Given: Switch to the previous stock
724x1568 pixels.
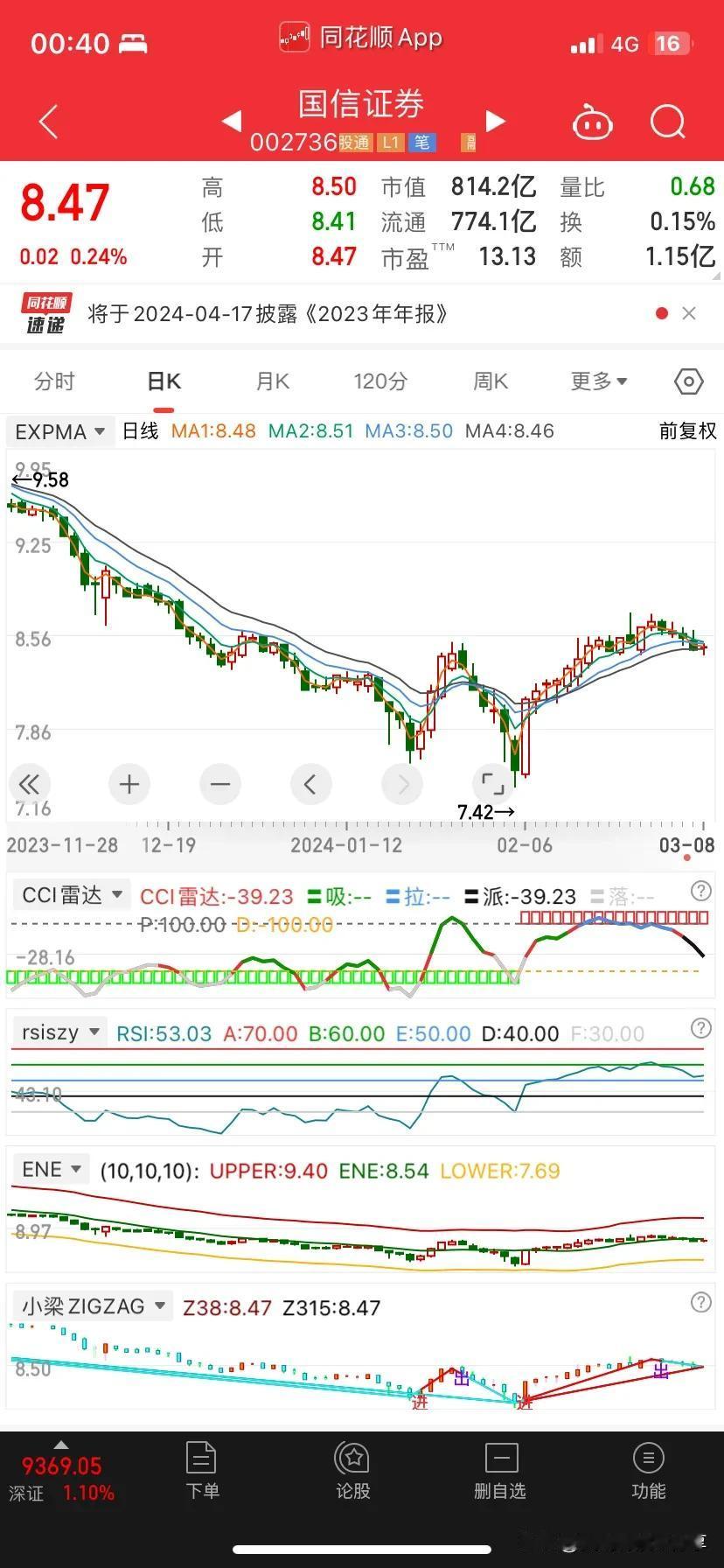Looking at the screenshot, I should coord(232,121).
